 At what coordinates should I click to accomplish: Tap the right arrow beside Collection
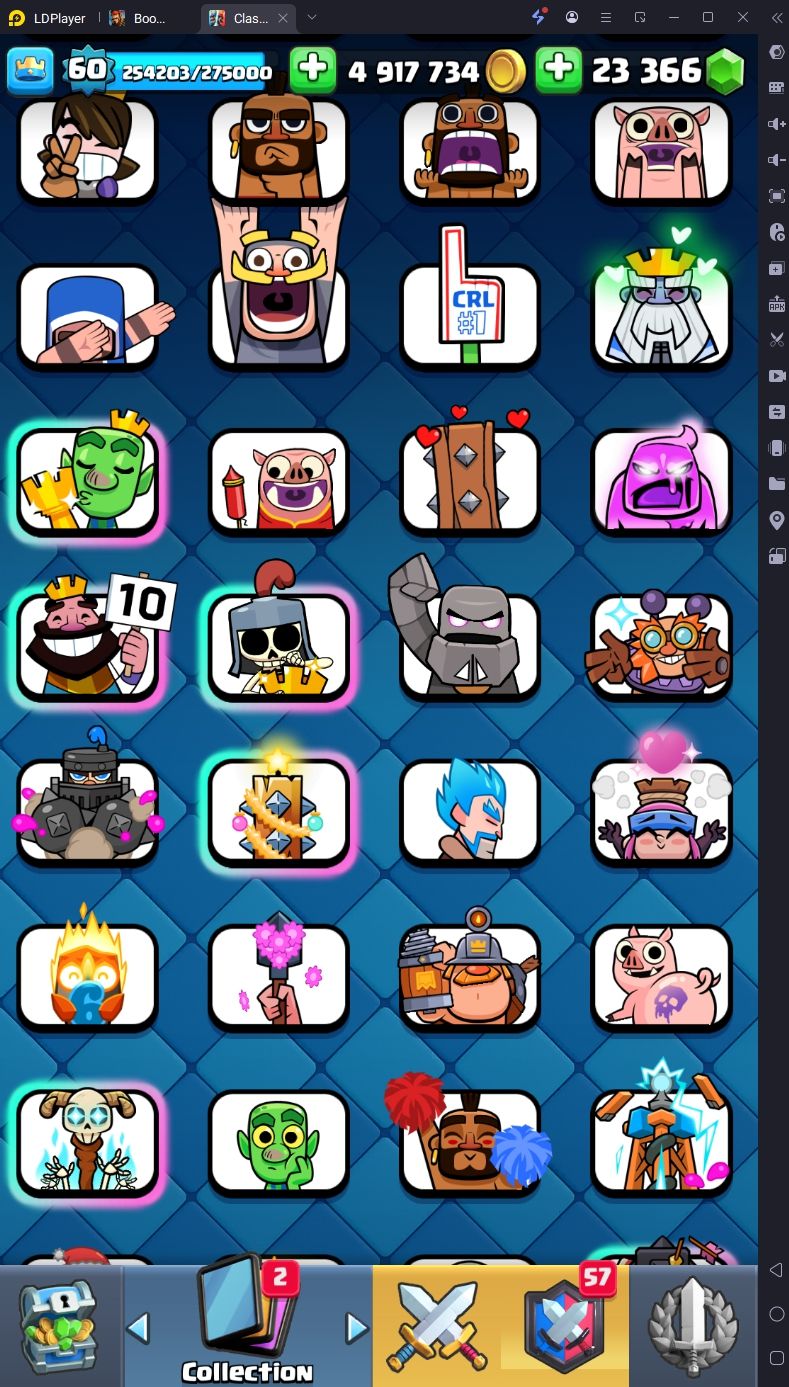tap(357, 1328)
